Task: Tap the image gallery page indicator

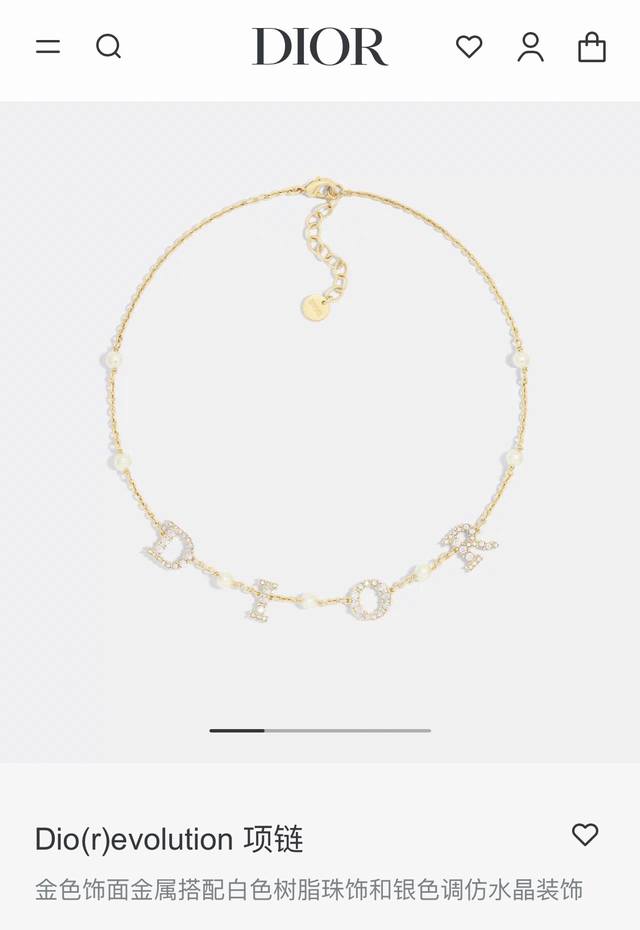Action: click(x=320, y=731)
